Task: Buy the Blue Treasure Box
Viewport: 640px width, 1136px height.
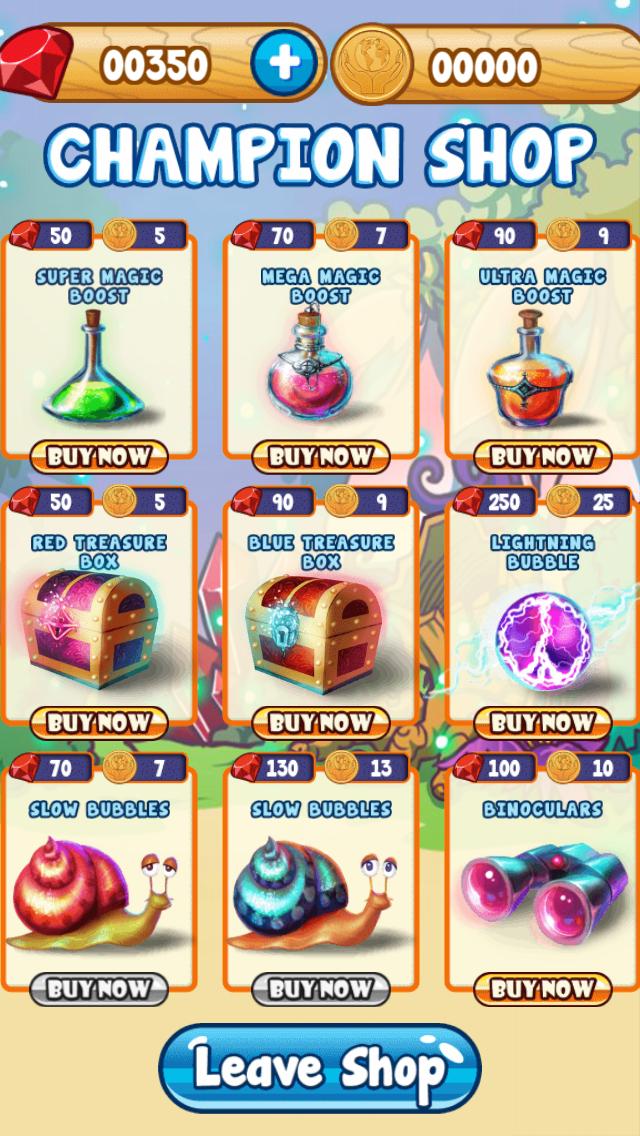Action: pos(320,722)
